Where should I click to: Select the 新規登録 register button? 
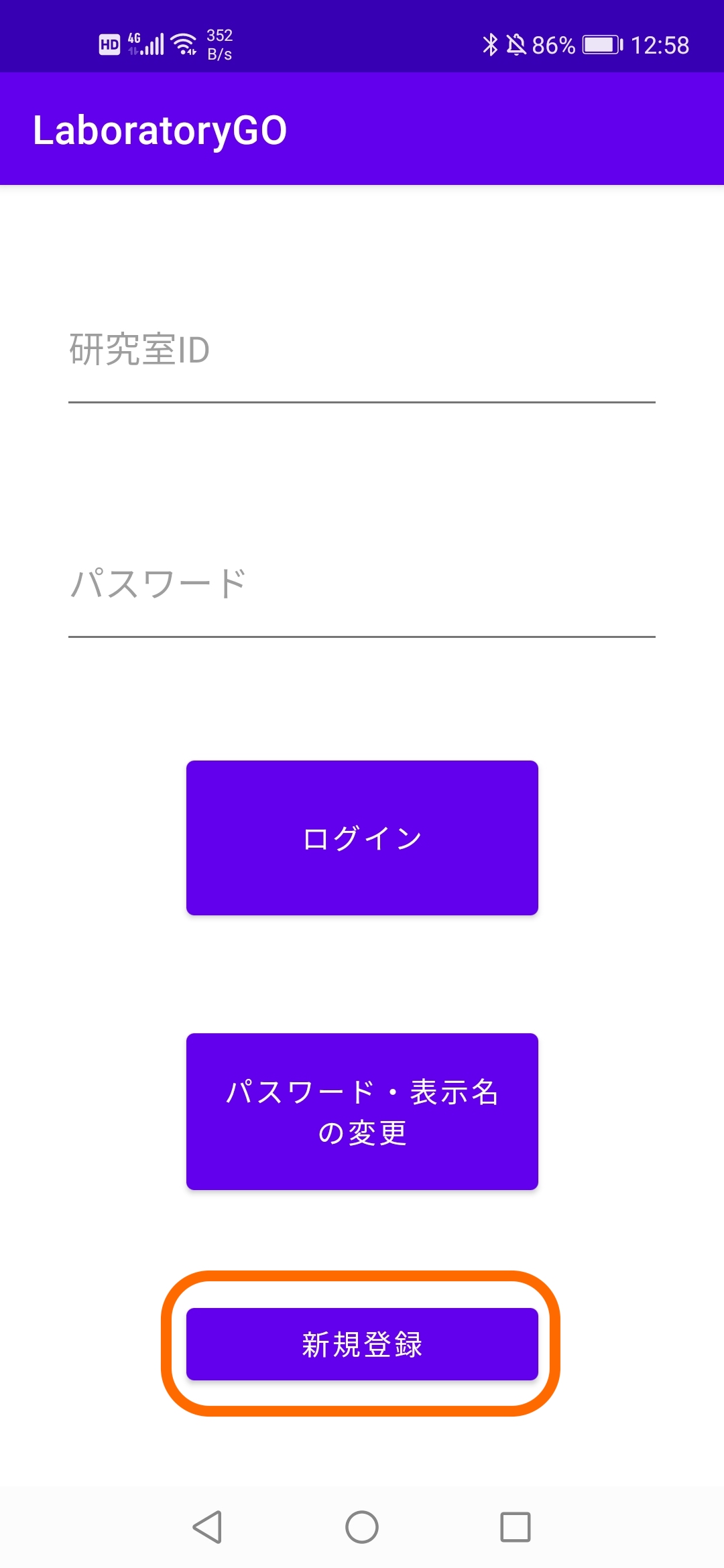click(362, 1344)
